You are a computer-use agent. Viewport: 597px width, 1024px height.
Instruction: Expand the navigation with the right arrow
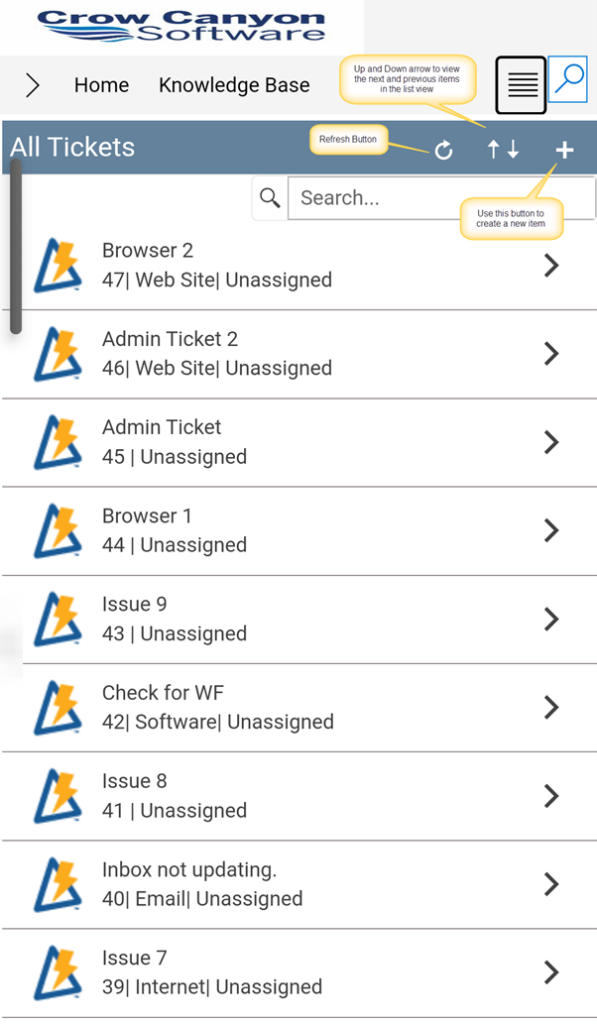tap(32, 85)
